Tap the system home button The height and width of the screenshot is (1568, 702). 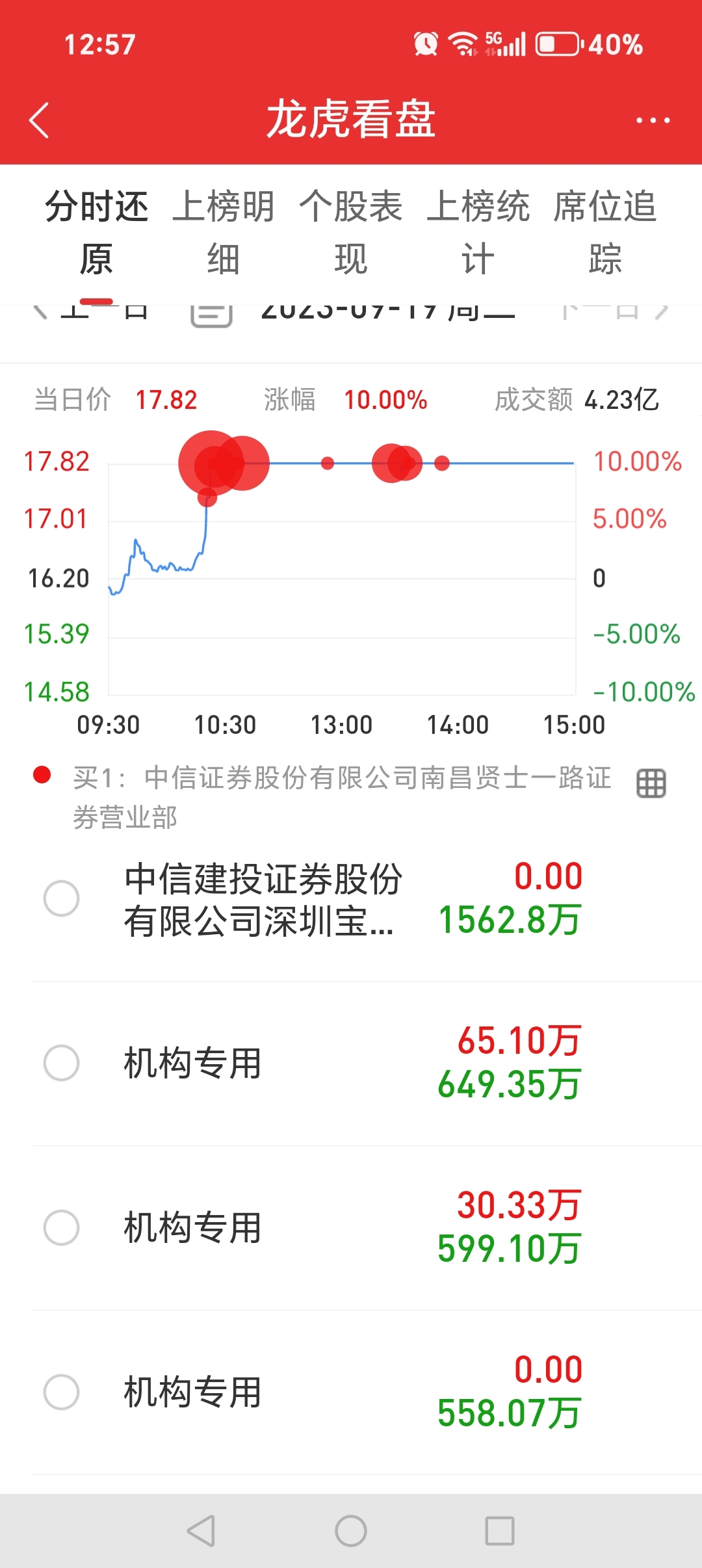351,1531
